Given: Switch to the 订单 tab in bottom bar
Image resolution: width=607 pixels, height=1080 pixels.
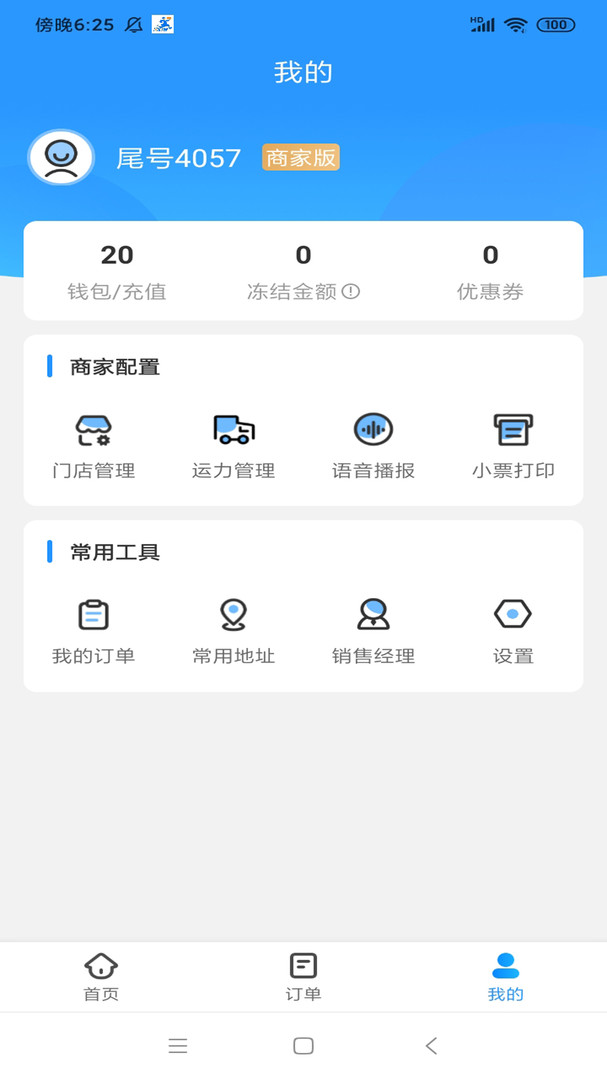Looking at the screenshot, I should click(x=303, y=977).
